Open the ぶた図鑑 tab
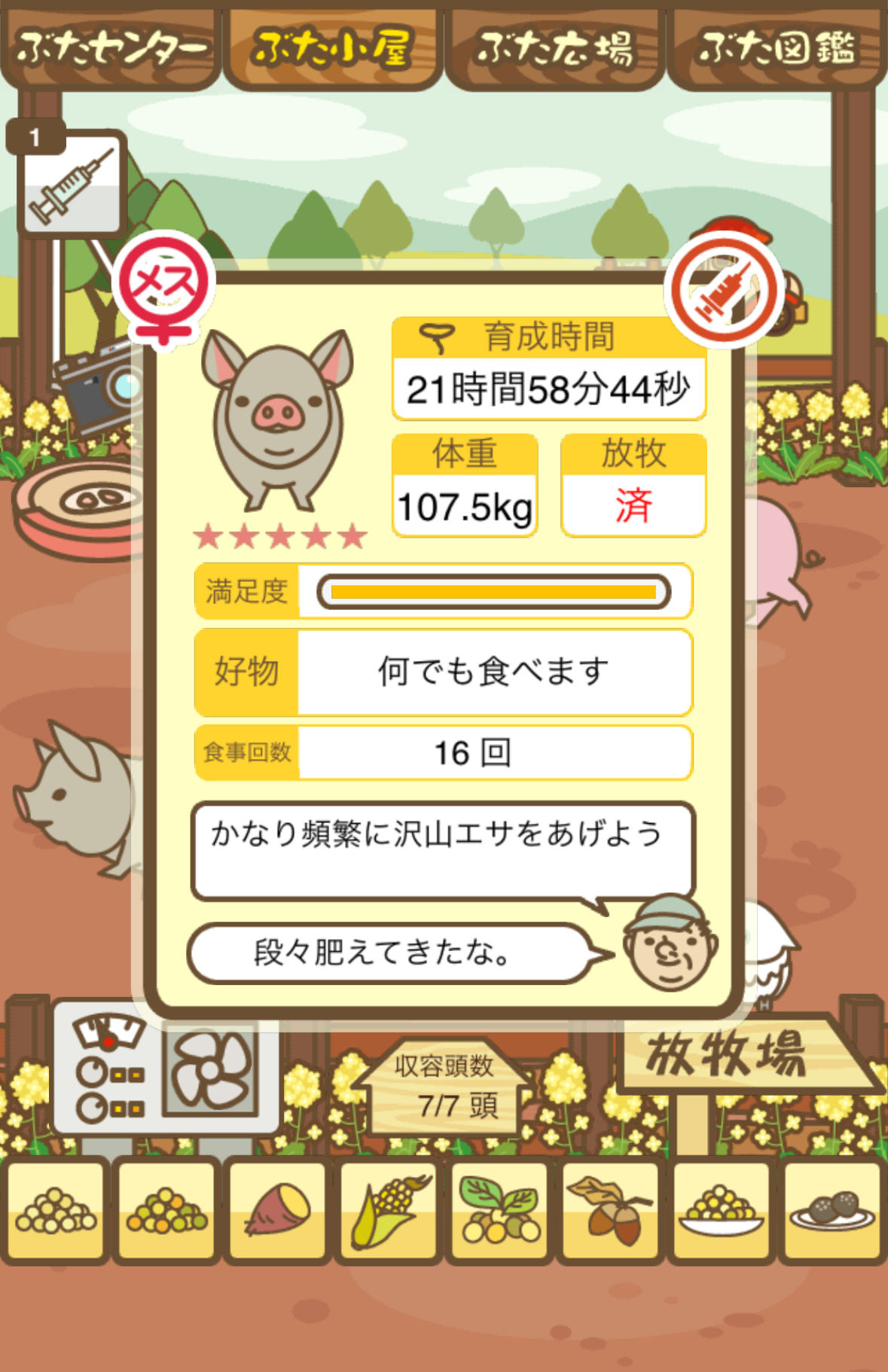The image size is (888, 1372). pos(776,49)
